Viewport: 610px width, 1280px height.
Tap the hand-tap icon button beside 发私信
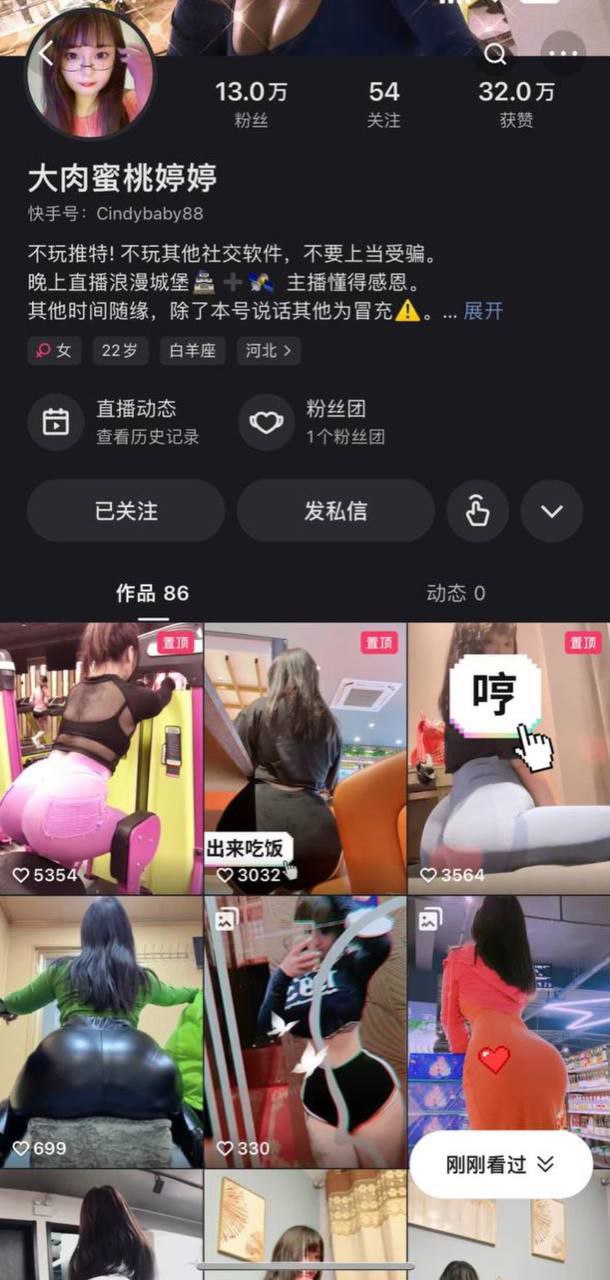coord(477,511)
